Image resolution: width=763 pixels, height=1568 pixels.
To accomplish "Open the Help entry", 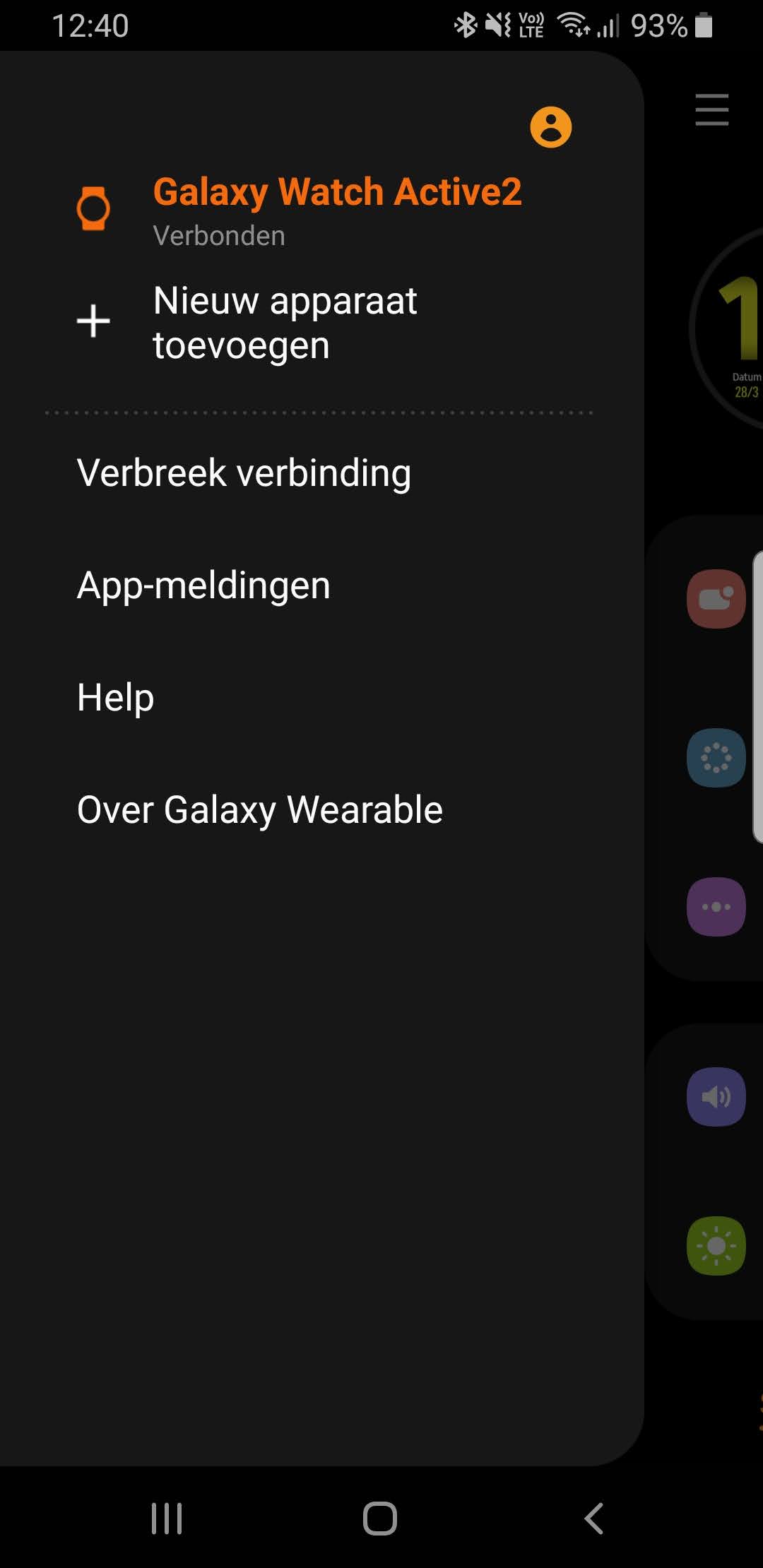I will tap(115, 697).
